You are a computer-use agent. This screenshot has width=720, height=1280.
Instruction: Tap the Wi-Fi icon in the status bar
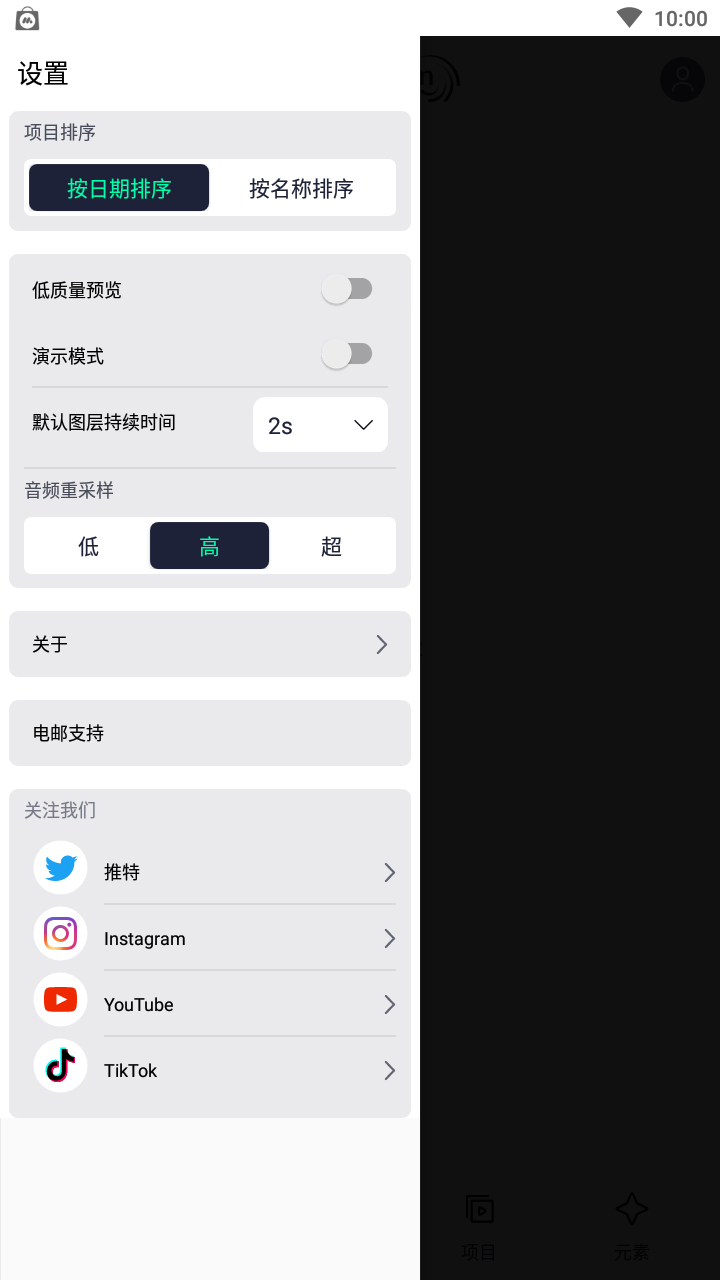pyautogui.click(x=629, y=16)
